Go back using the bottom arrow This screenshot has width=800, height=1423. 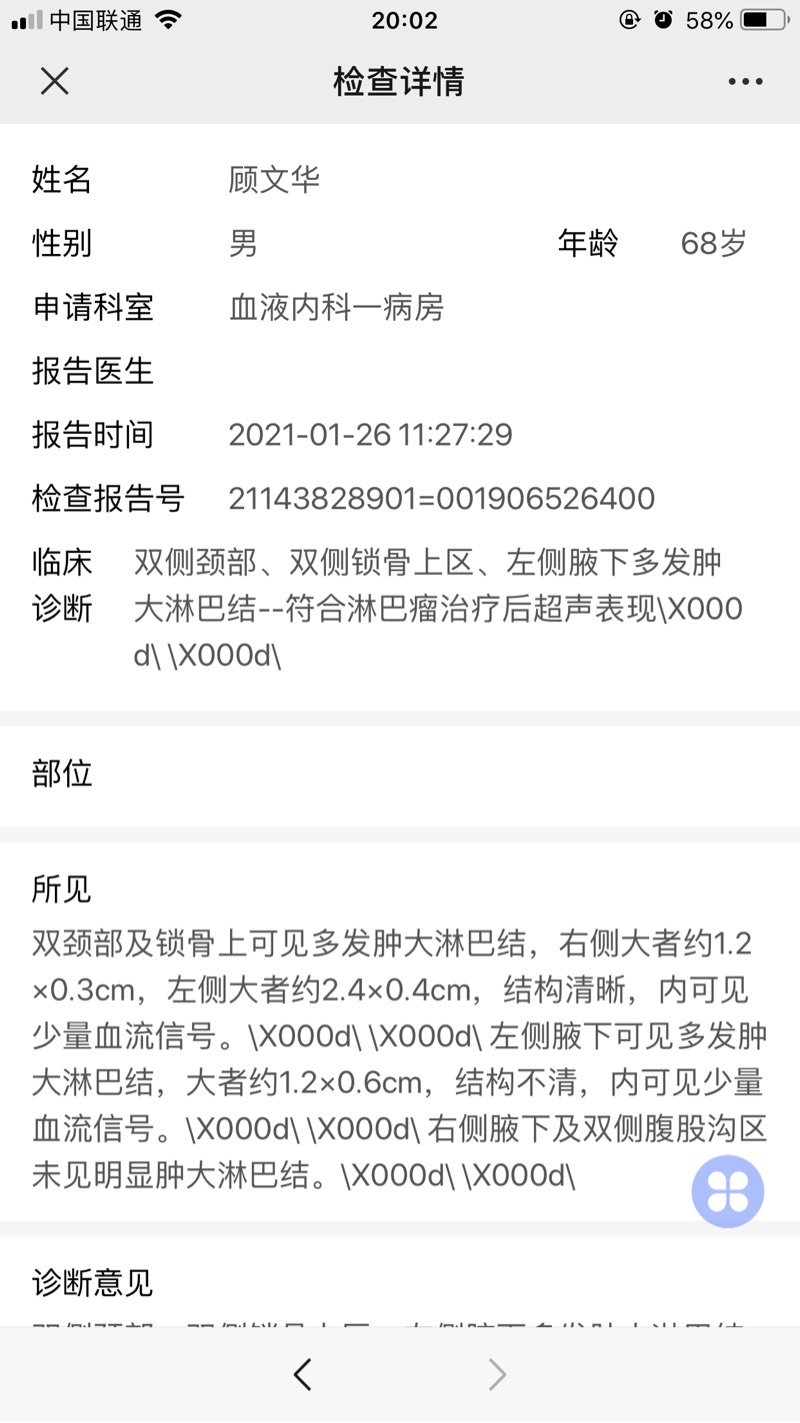point(303,1375)
